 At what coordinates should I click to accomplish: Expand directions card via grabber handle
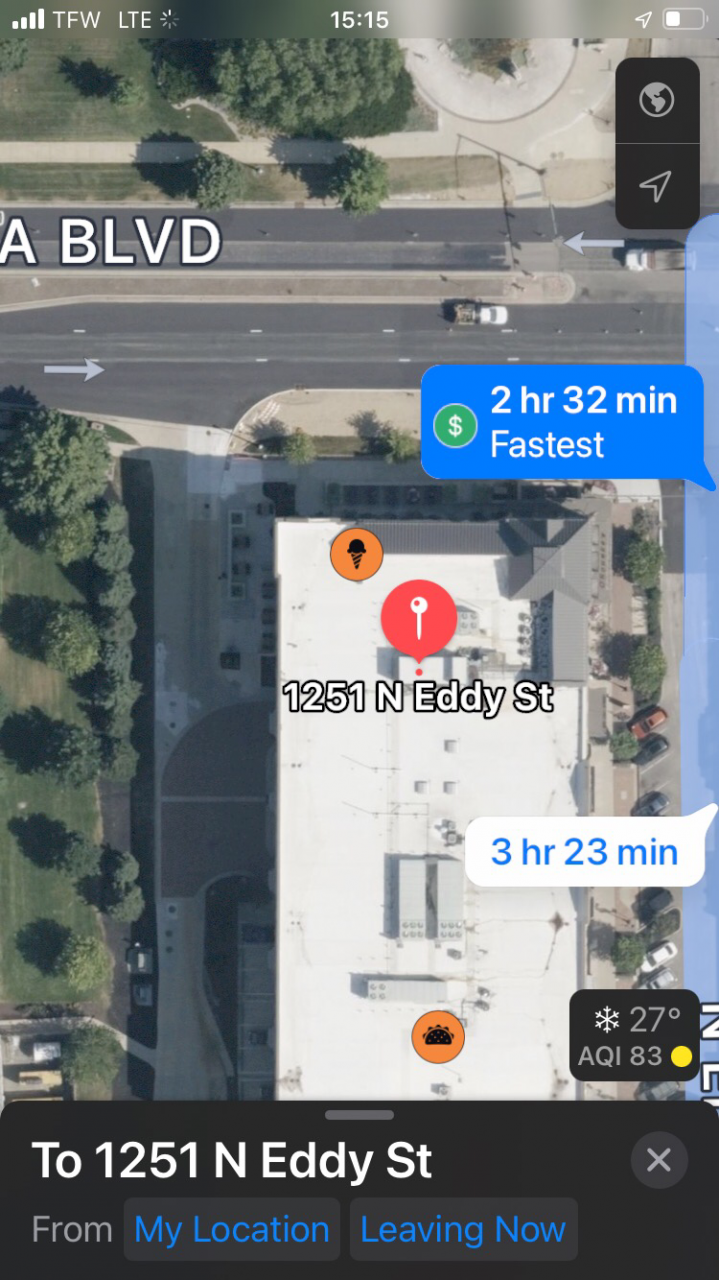click(x=359, y=1114)
